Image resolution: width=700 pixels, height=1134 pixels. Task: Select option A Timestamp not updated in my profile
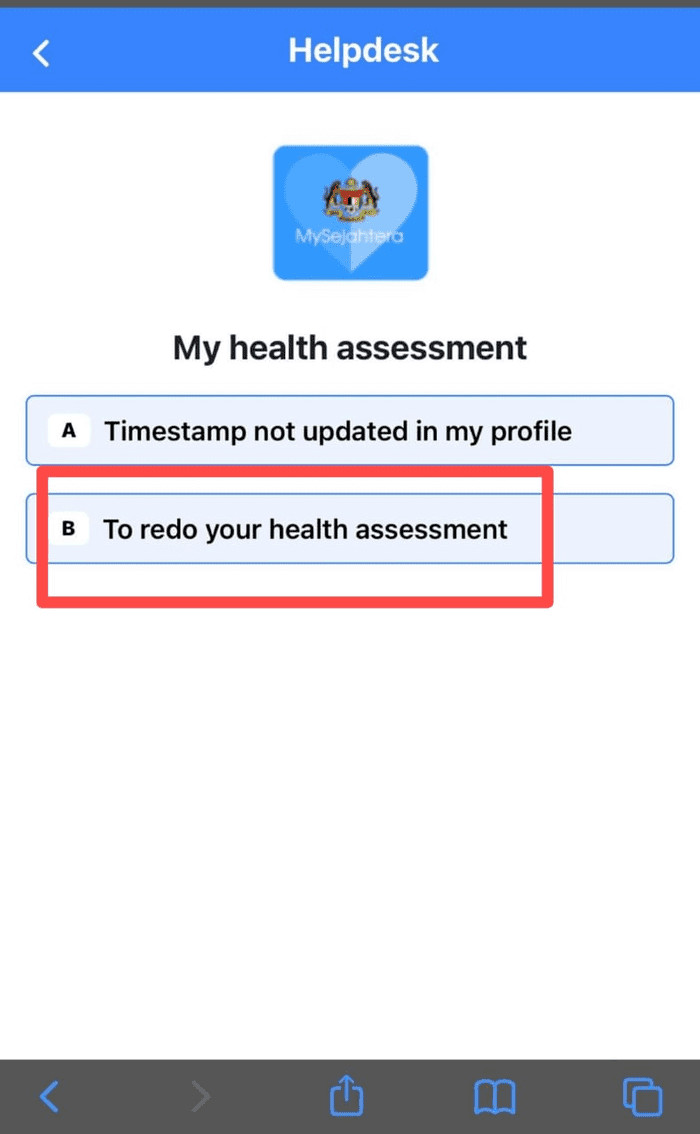pyautogui.click(x=349, y=431)
